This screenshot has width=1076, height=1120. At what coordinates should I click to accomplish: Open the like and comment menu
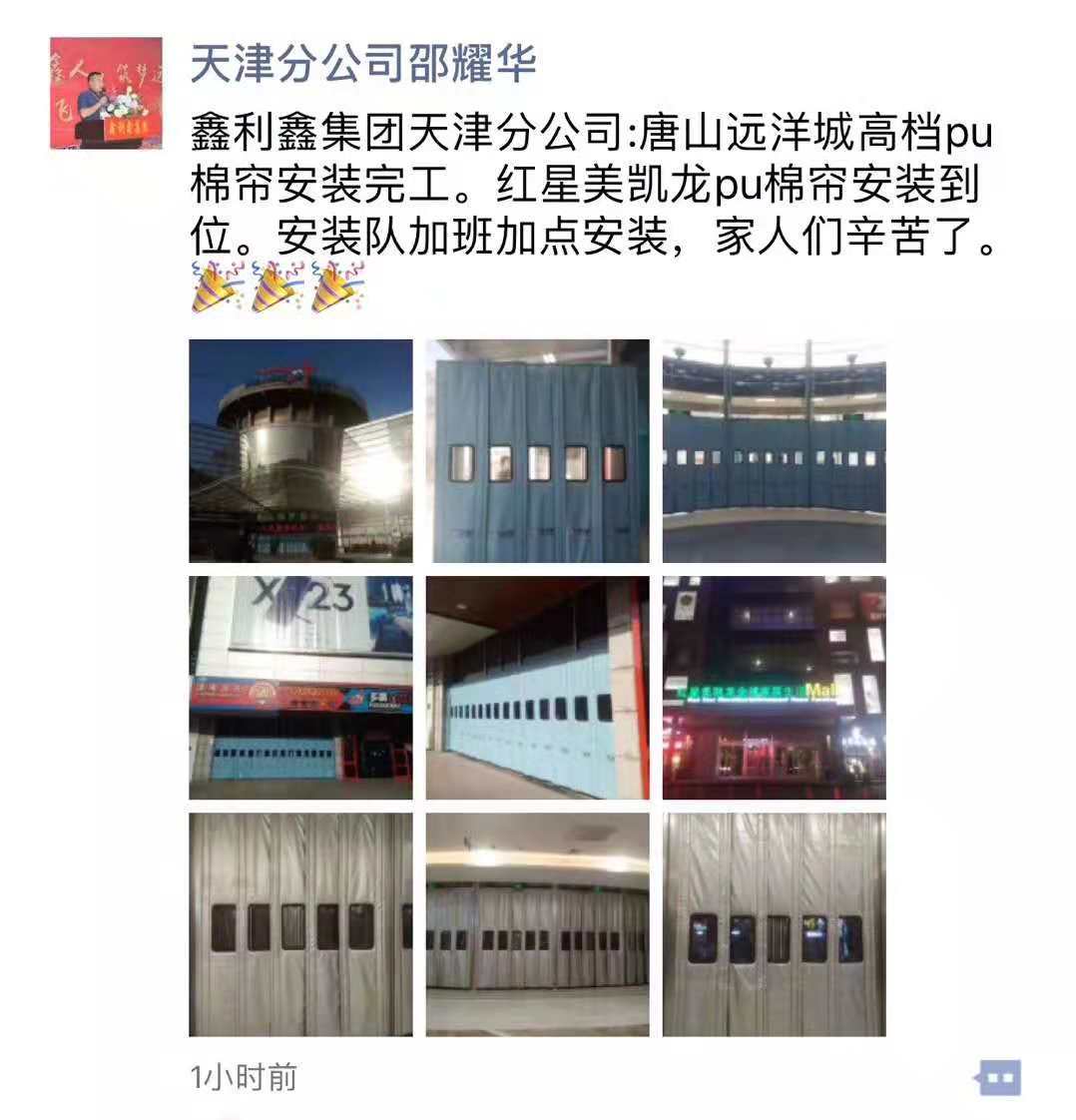pyautogui.click(x=998, y=1077)
